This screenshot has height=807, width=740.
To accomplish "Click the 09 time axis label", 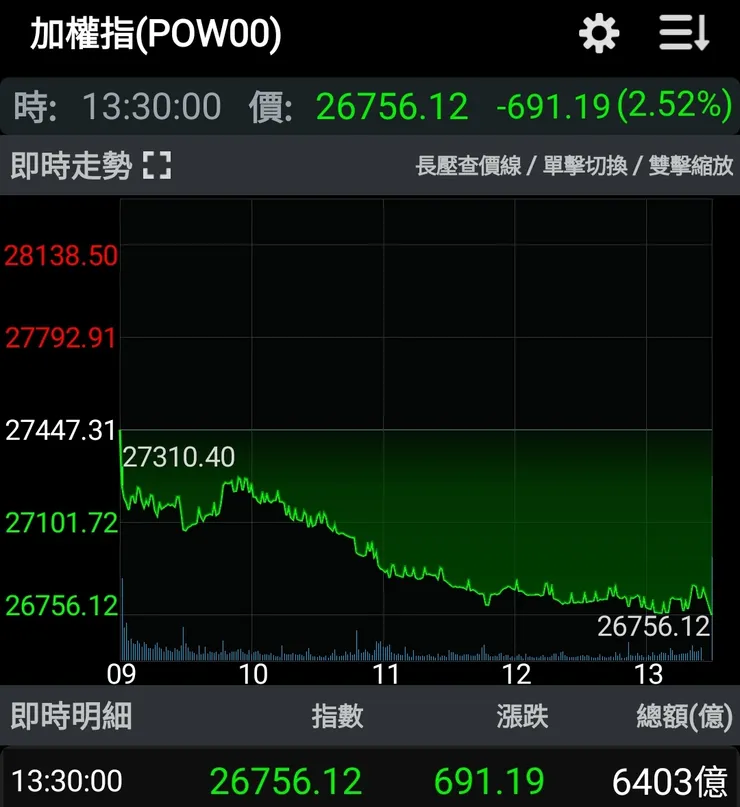I will (x=124, y=674).
